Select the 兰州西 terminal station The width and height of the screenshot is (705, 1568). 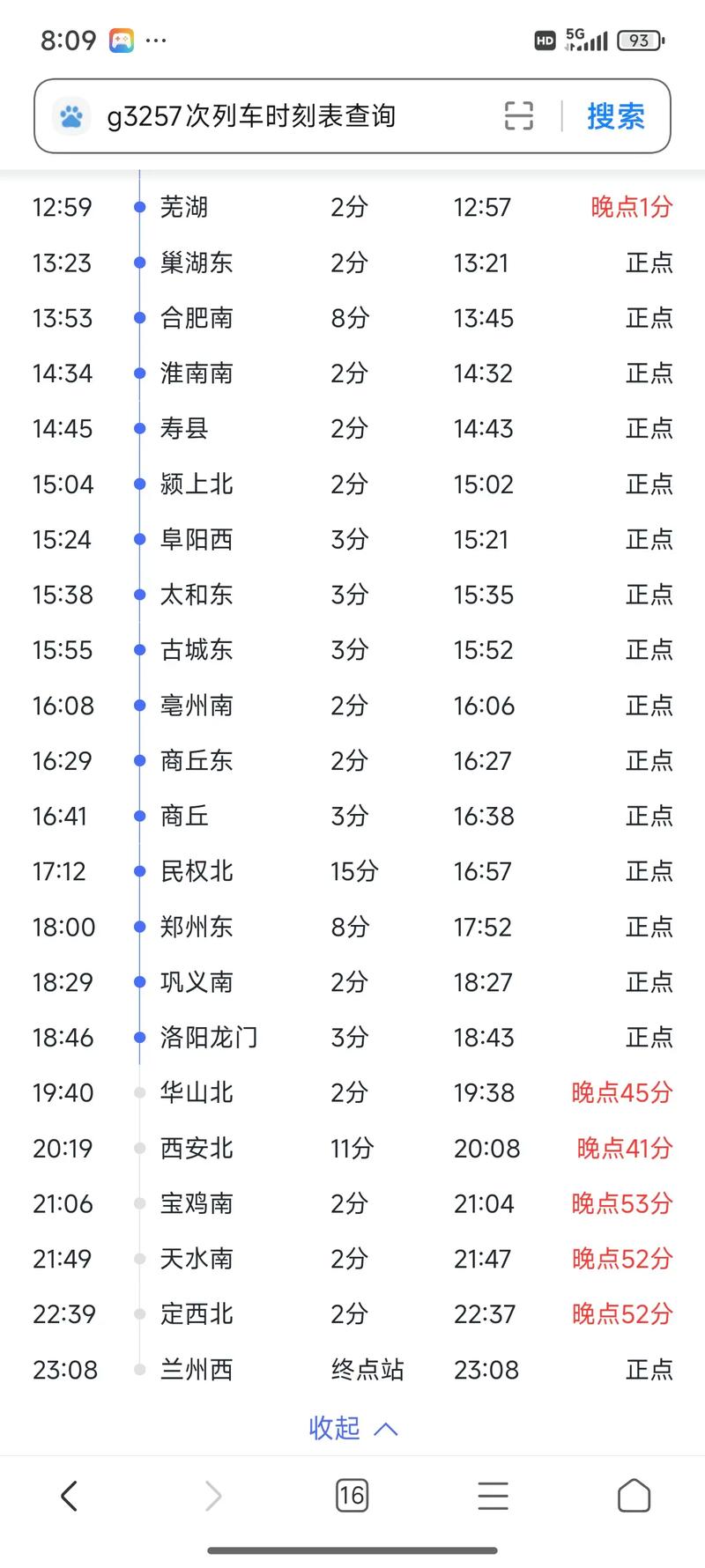[x=196, y=1370]
